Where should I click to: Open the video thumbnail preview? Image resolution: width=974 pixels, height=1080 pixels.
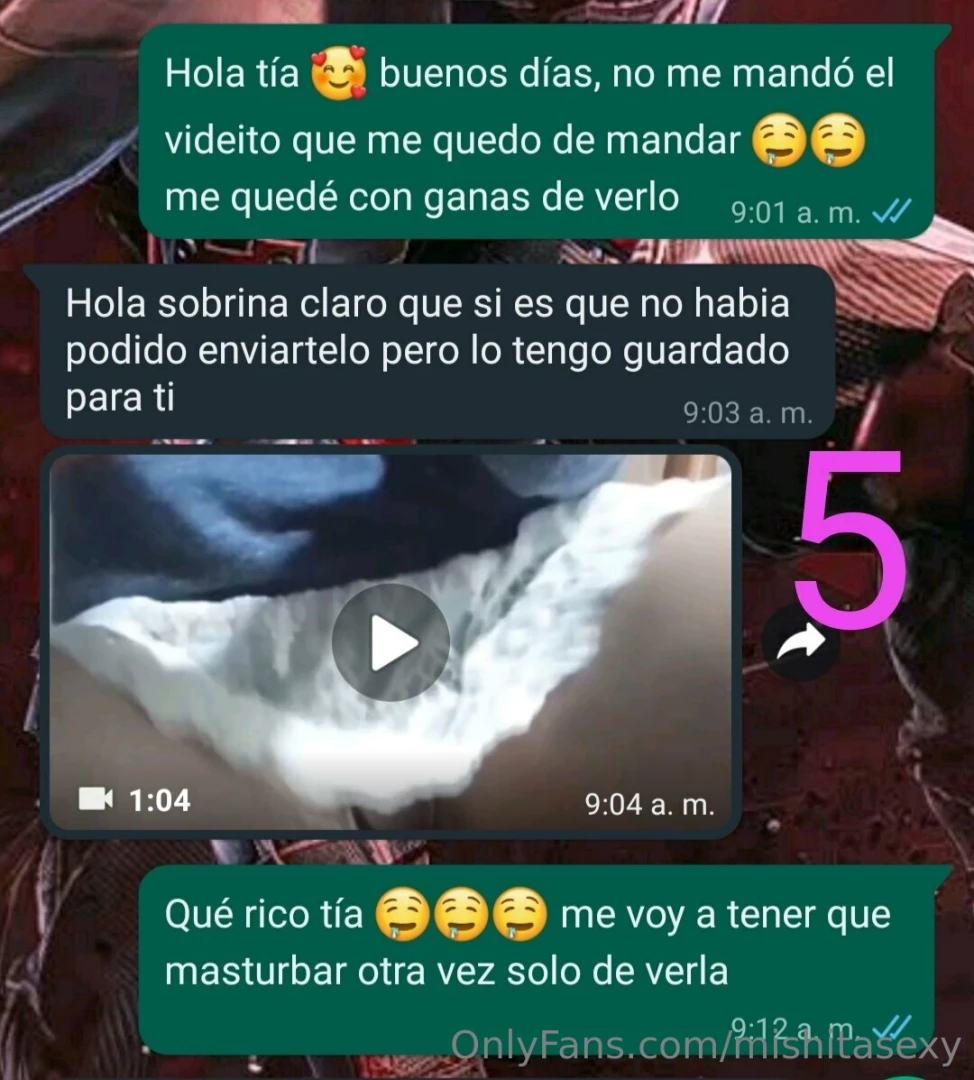390,642
